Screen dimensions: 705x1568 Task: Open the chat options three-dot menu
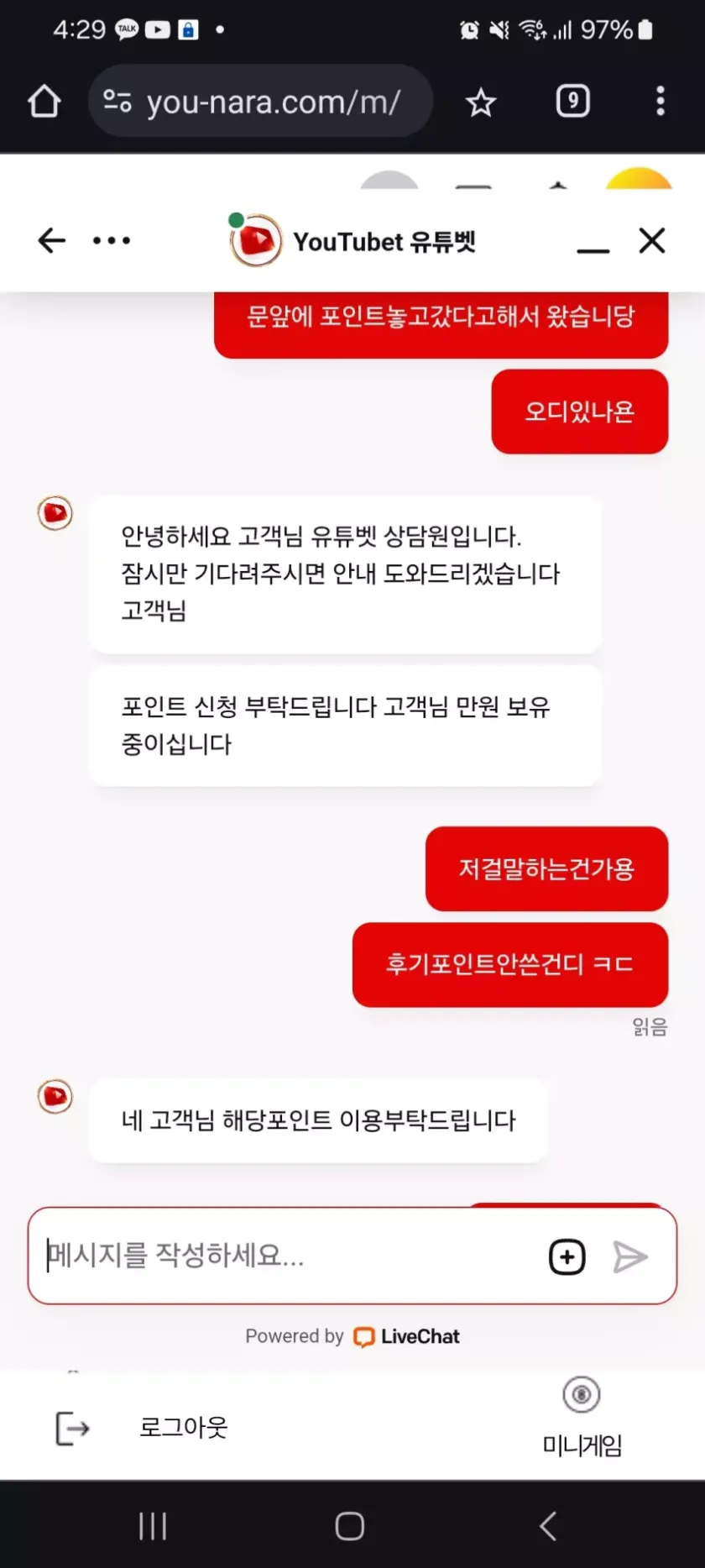pos(112,241)
